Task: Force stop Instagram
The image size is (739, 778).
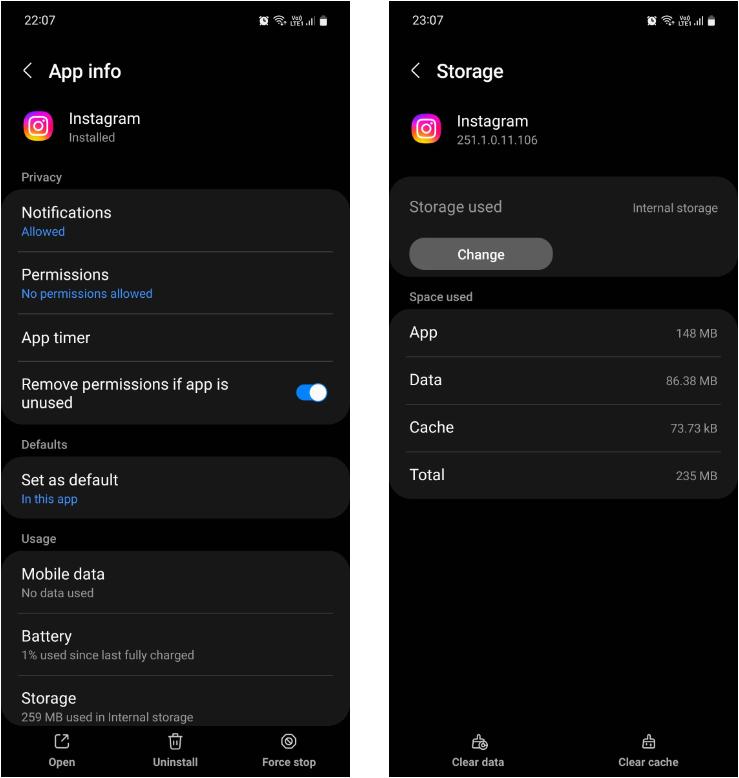Action: [x=289, y=749]
